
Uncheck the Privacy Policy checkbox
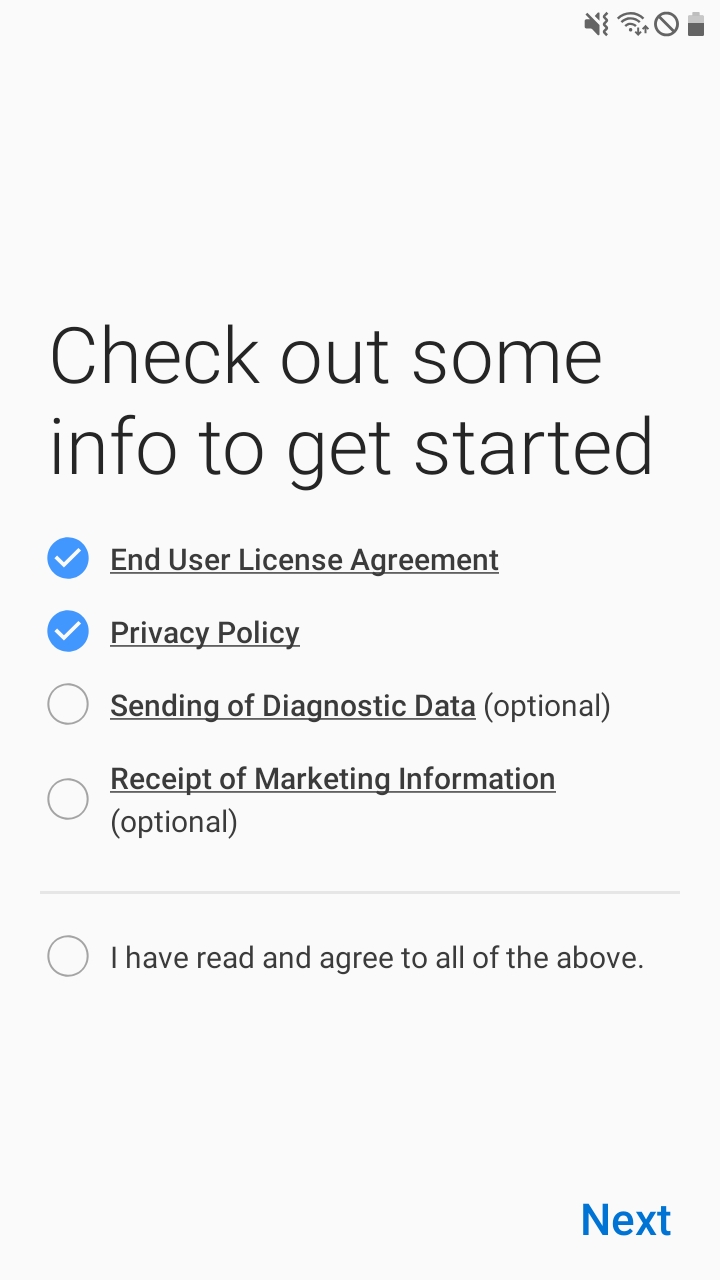click(x=68, y=632)
